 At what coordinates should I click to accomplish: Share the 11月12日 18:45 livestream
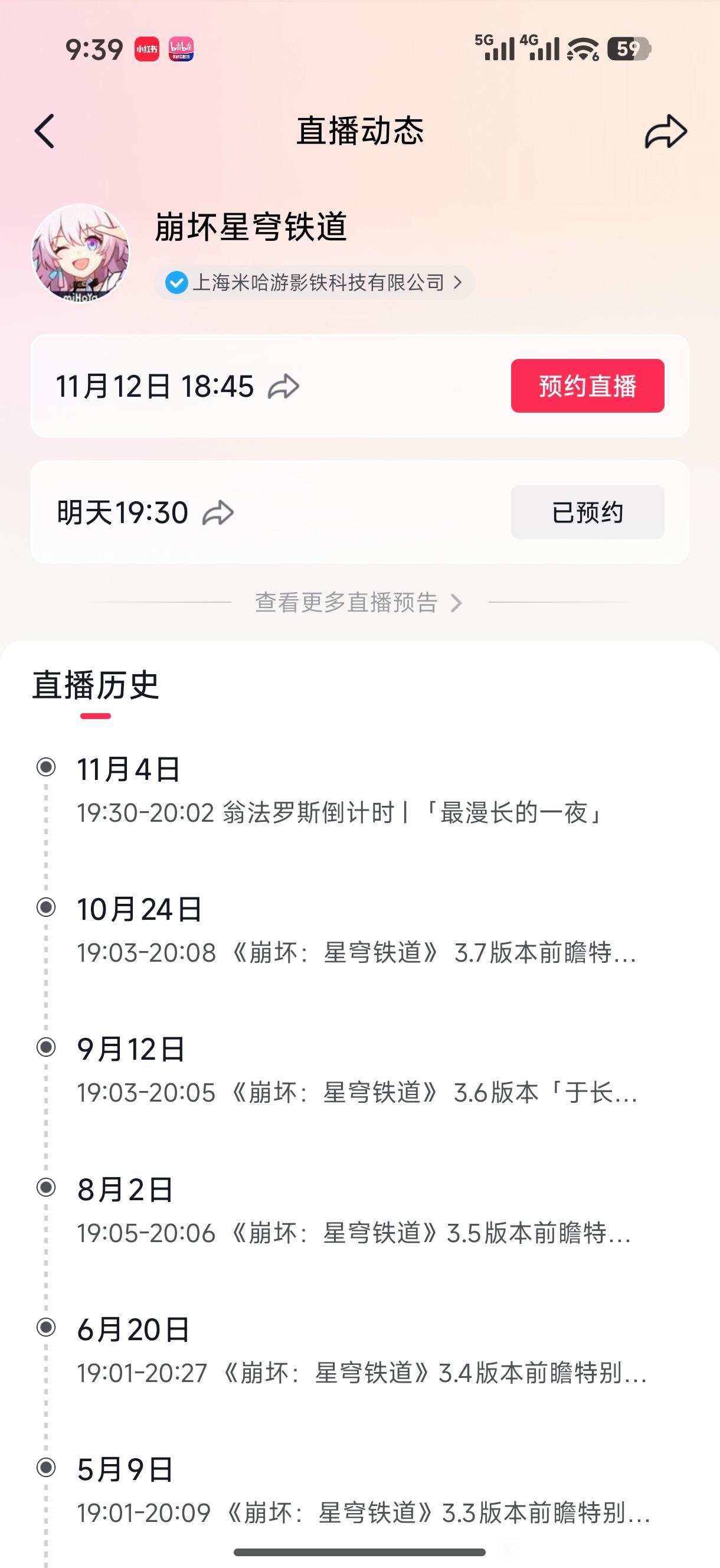click(284, 387)
